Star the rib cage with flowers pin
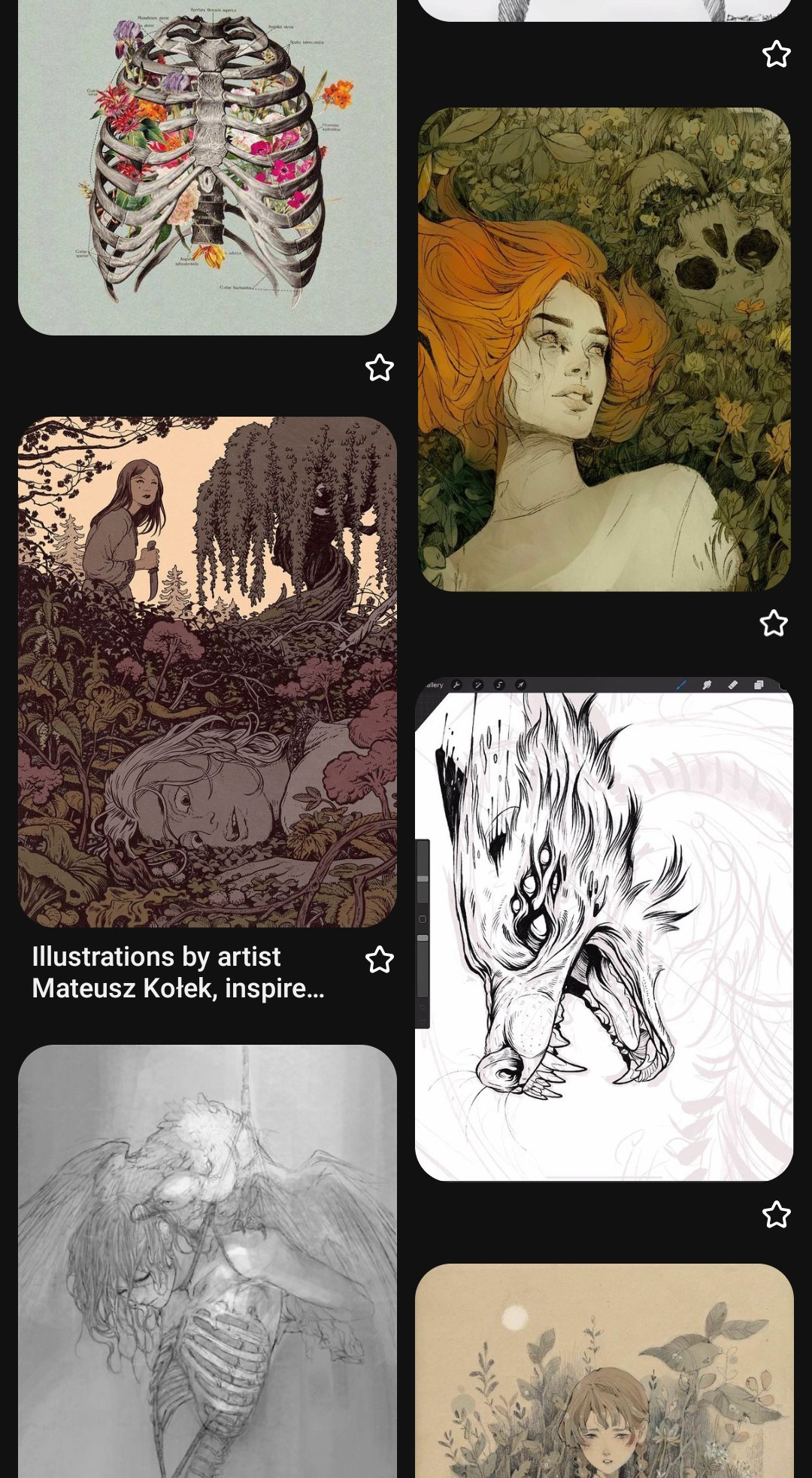Image resolution: width=812 pixels, height=1478 pixels. (380, 368)
